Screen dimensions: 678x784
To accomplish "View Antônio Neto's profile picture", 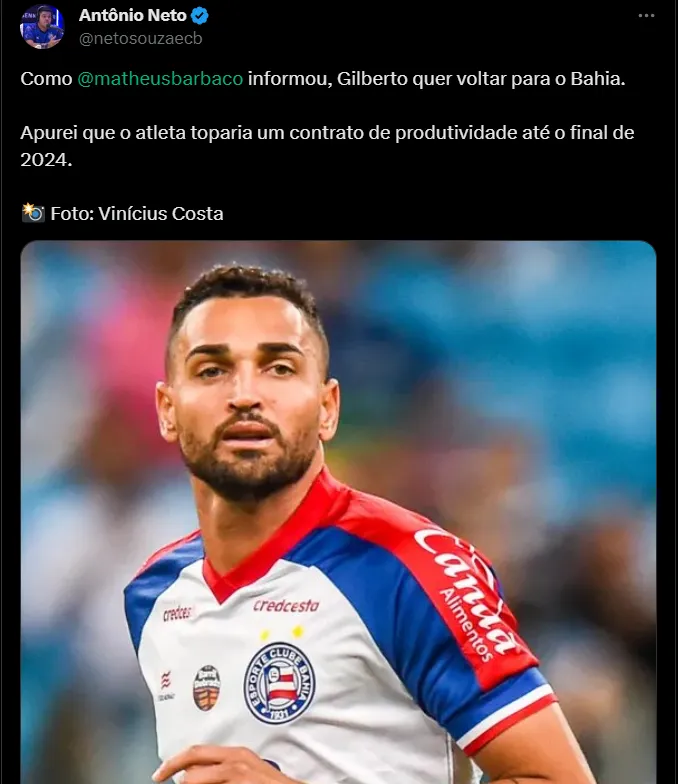I will [x=42, y=27].
